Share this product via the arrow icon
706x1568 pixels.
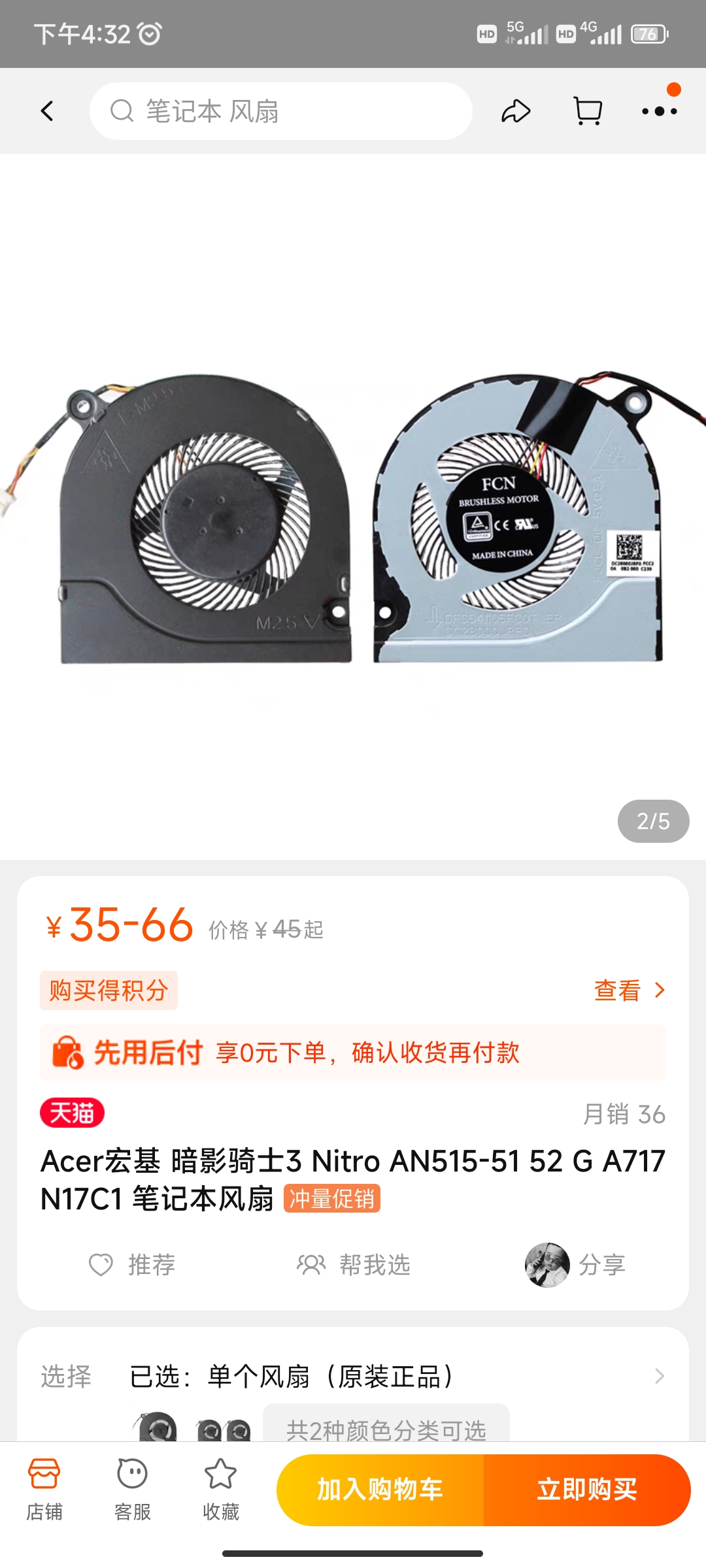[516, 111]
